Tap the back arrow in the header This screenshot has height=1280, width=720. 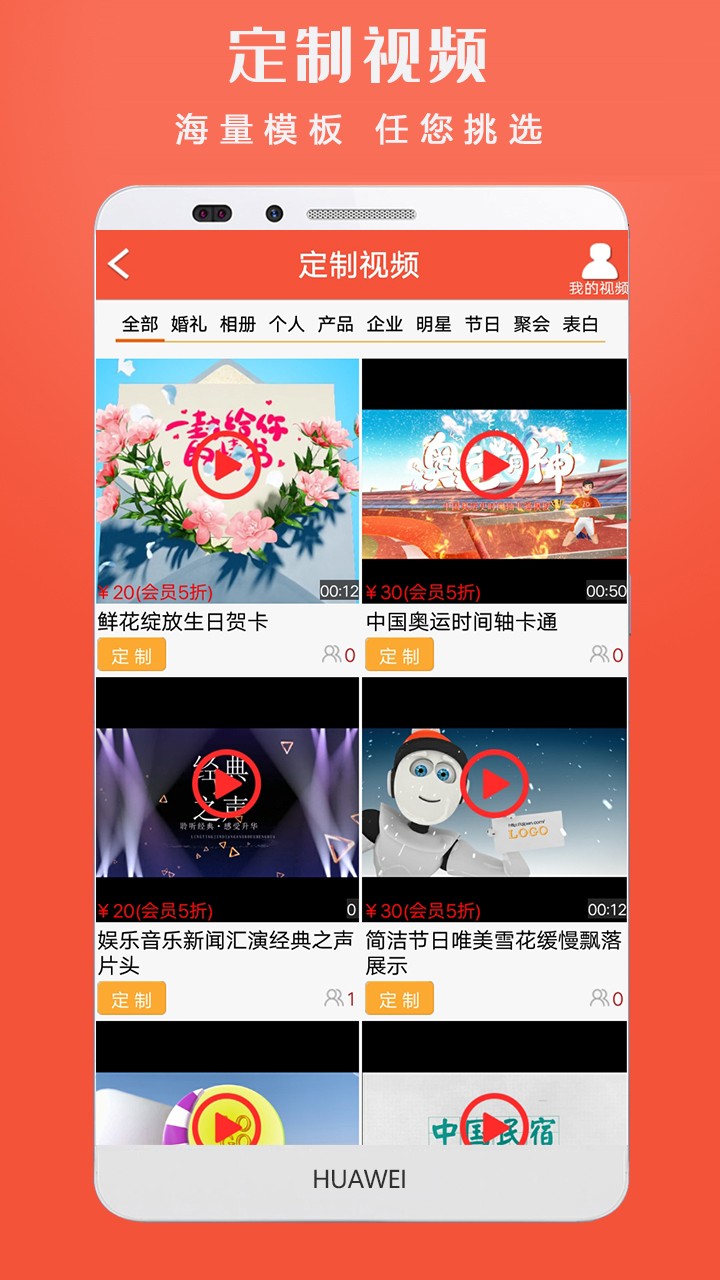click(119, 263)
